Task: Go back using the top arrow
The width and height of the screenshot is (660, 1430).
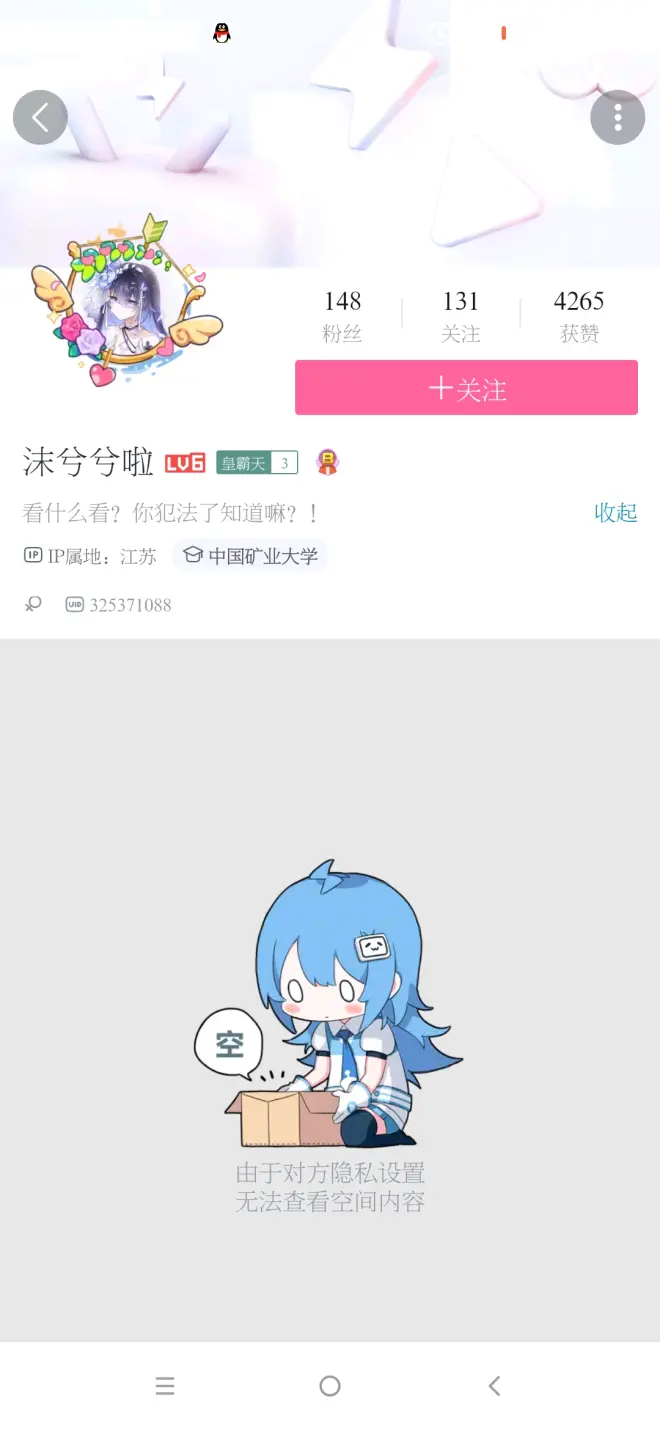Action: [x=40, y=118]
